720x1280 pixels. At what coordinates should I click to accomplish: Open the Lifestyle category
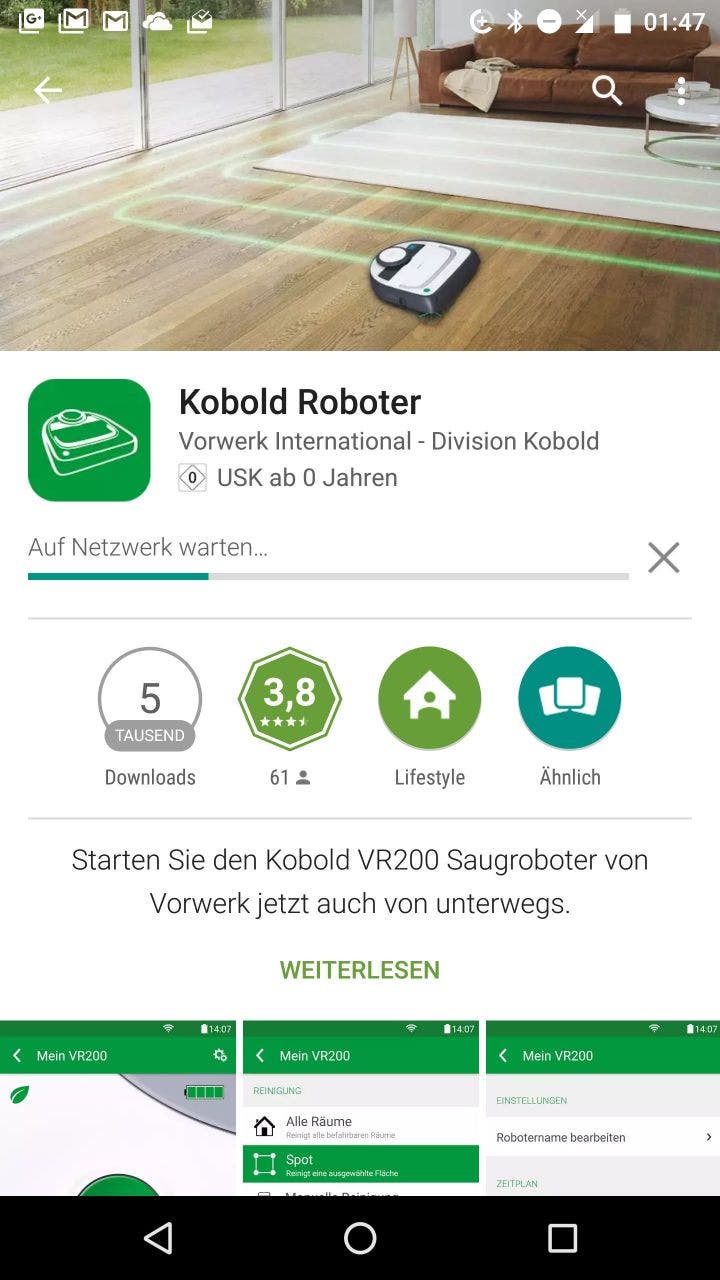[430, 699]
